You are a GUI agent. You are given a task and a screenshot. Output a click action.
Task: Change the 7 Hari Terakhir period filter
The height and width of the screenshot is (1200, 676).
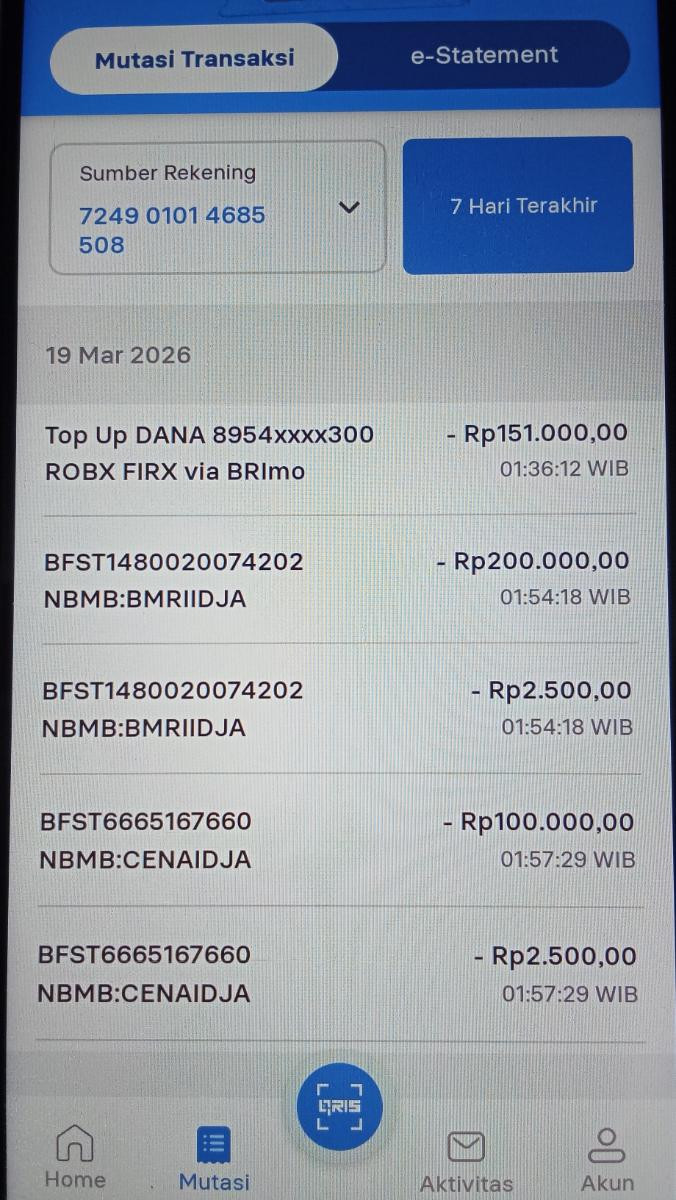[518, 205]
